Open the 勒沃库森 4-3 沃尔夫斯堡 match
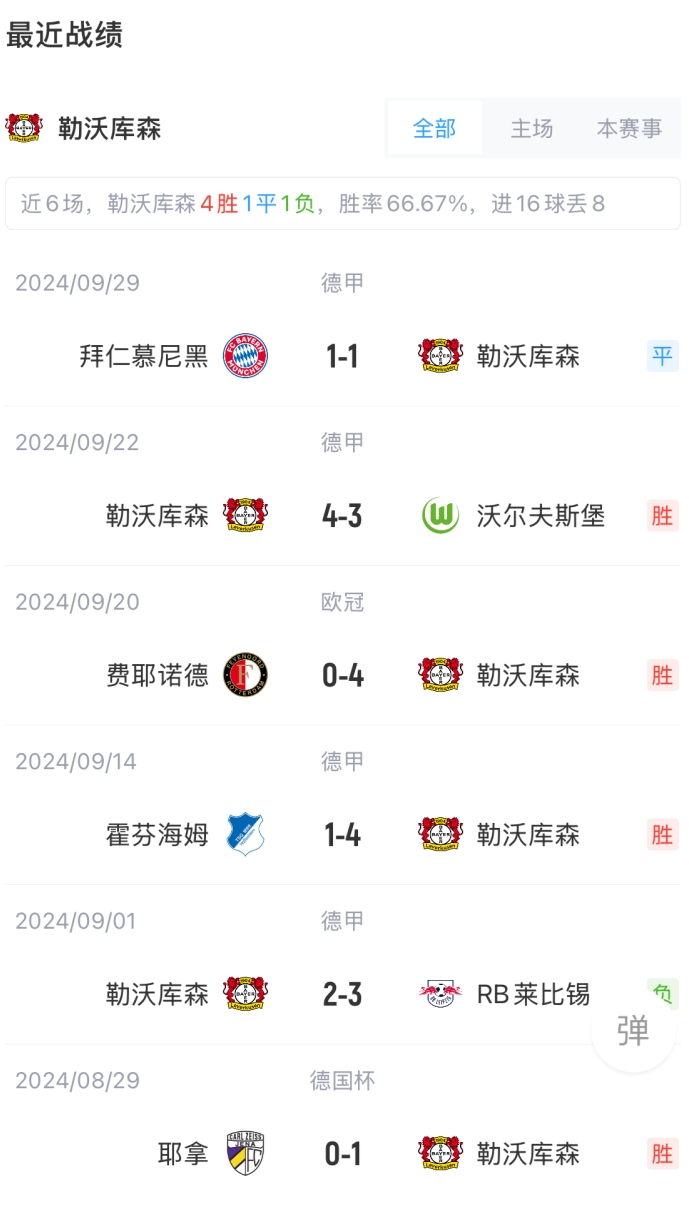 344,487
